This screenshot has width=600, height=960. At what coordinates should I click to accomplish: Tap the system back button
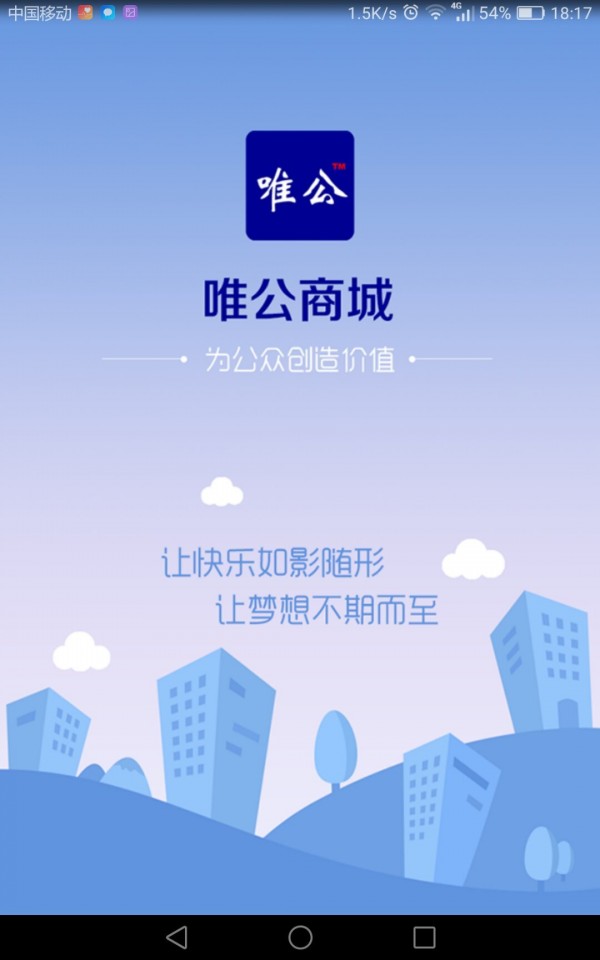pos(176,937)
